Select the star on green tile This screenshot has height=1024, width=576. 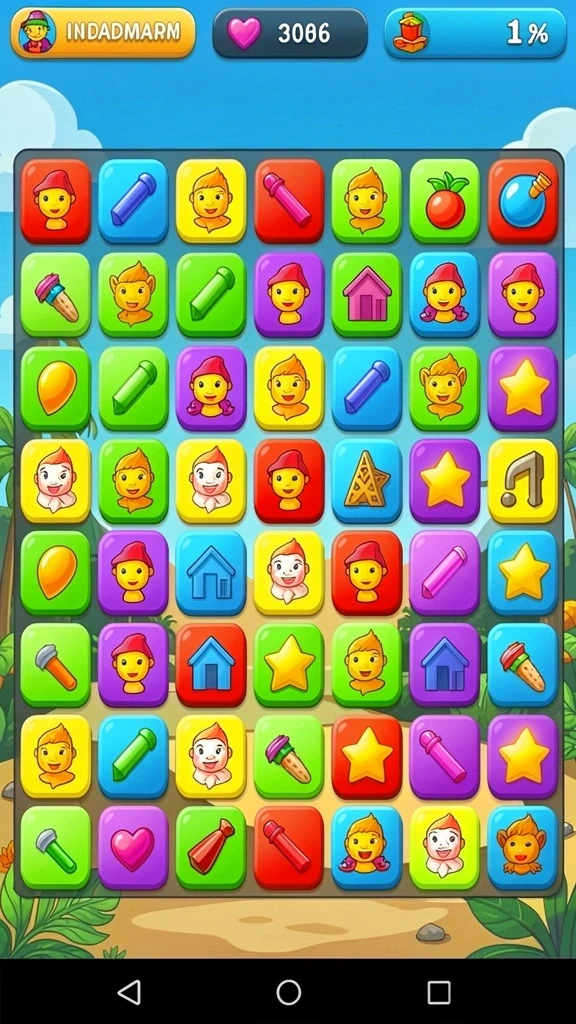289,665
